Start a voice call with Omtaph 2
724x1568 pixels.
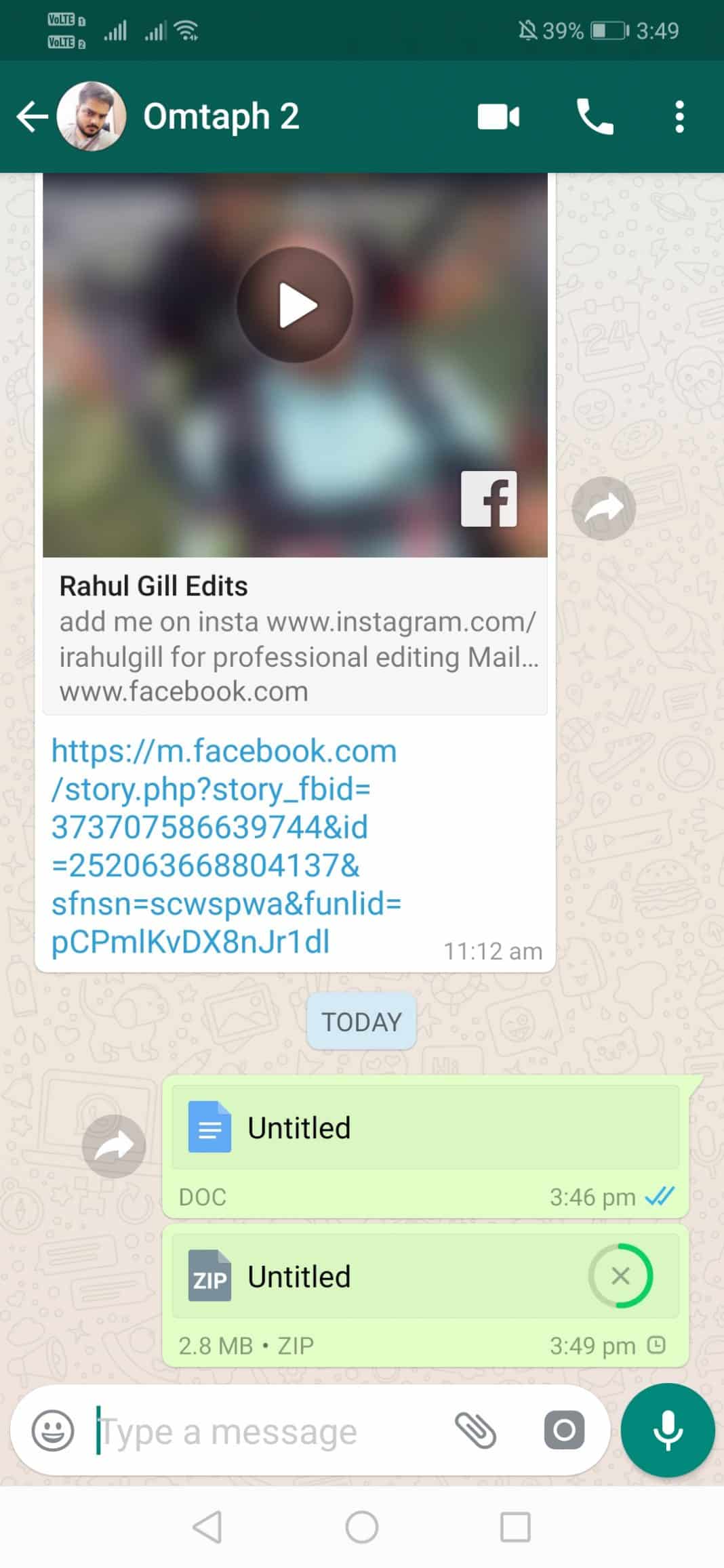click(x=595, y=117)
